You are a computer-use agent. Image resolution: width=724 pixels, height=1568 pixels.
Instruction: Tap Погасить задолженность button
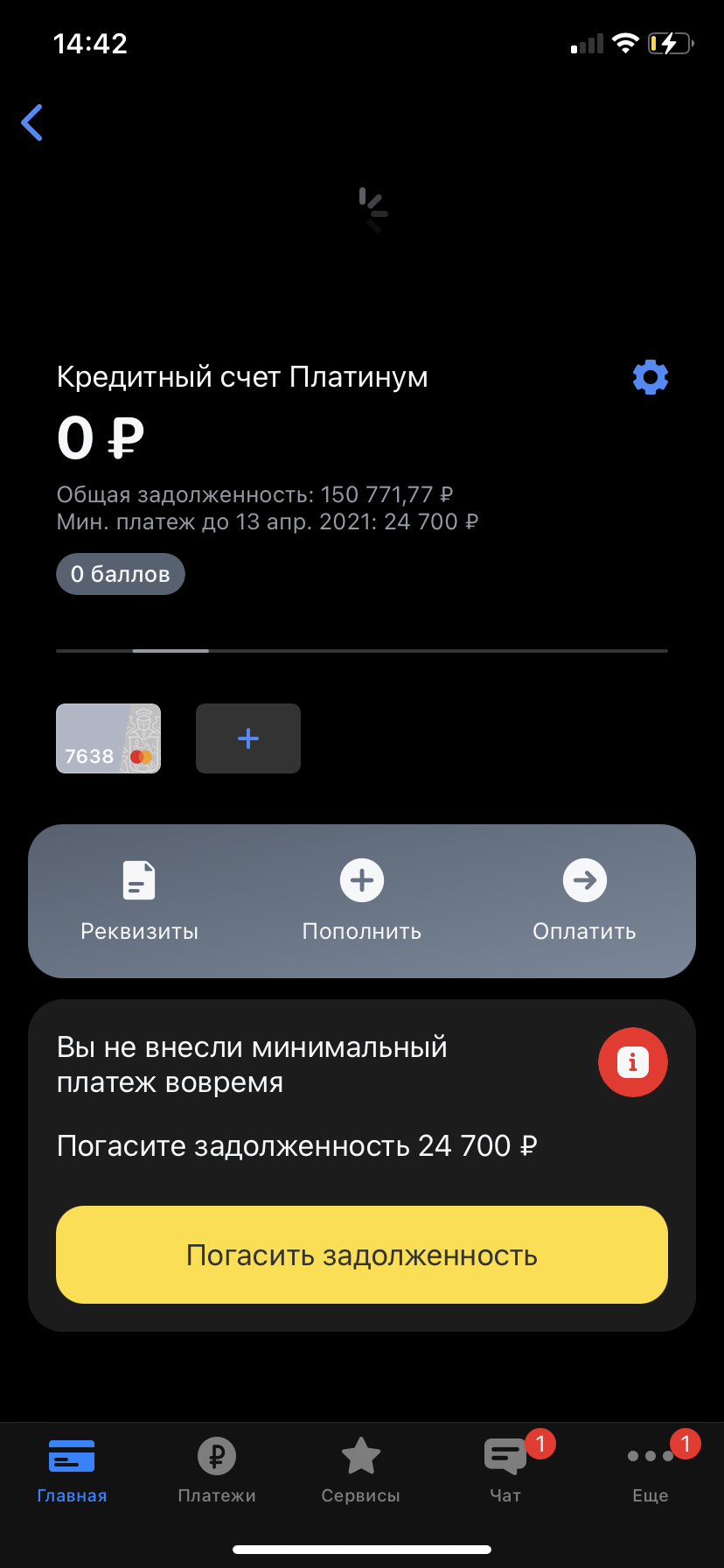362,1255
